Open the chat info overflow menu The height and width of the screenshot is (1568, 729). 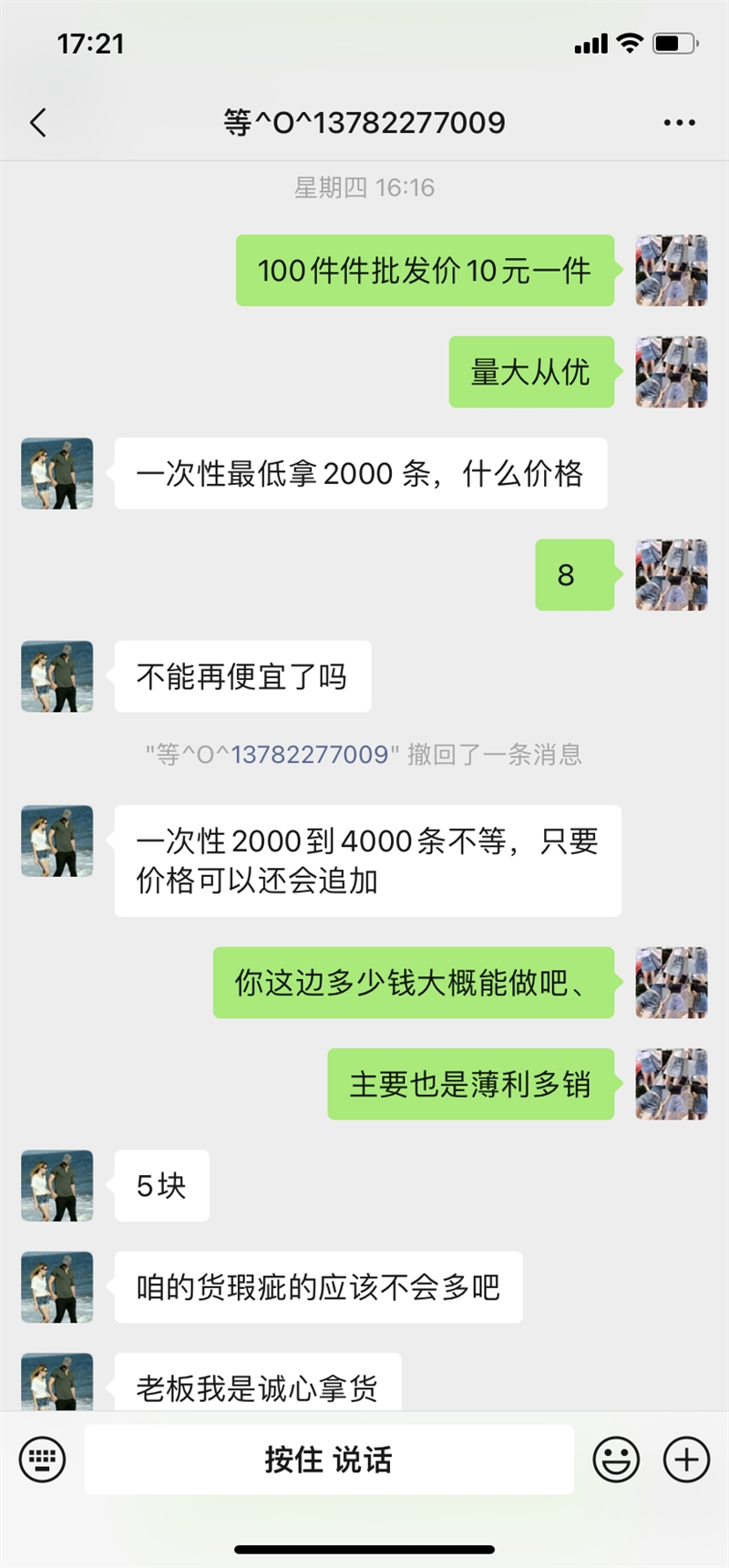(679, 122)
